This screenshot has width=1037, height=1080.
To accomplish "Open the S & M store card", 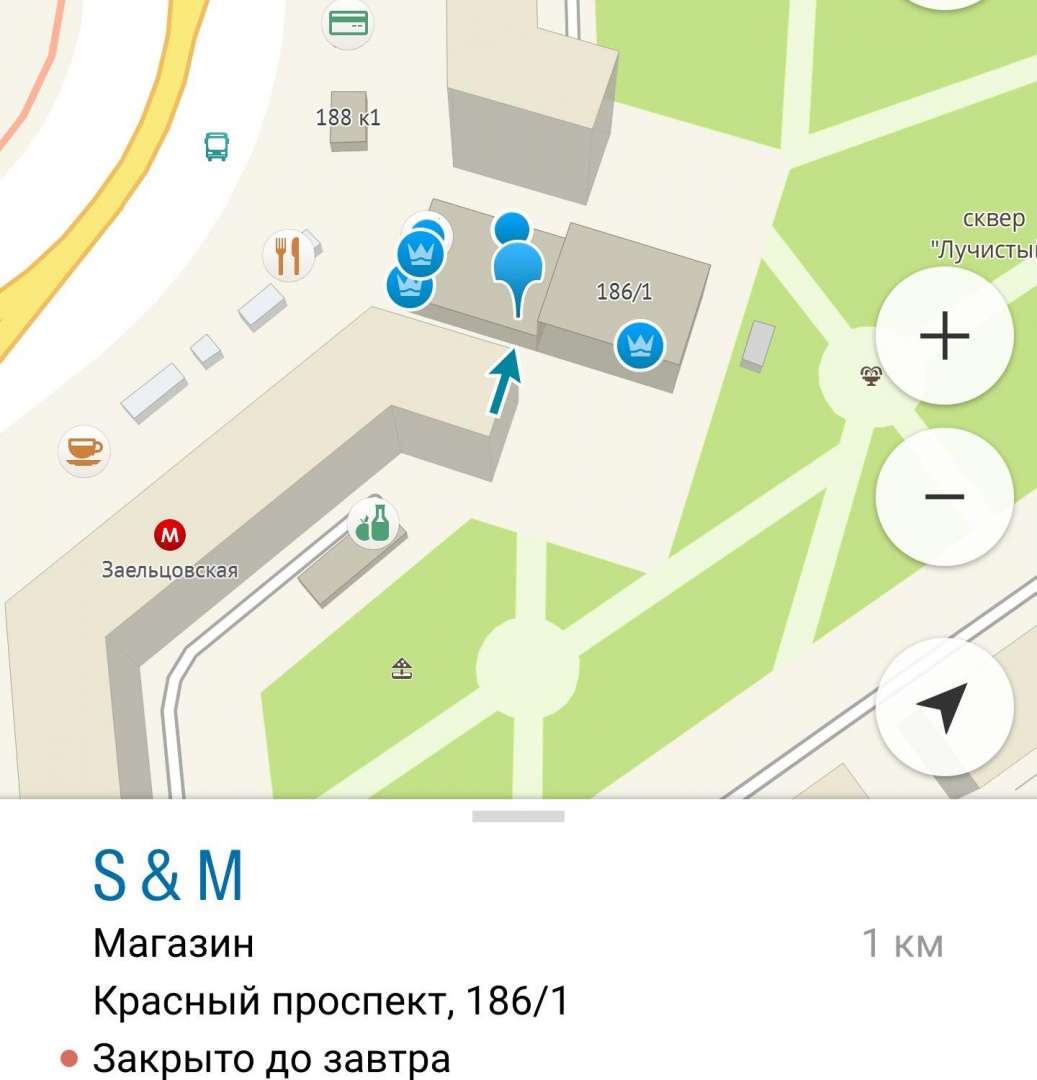I will pyautogui.click(x=168, y=876).
